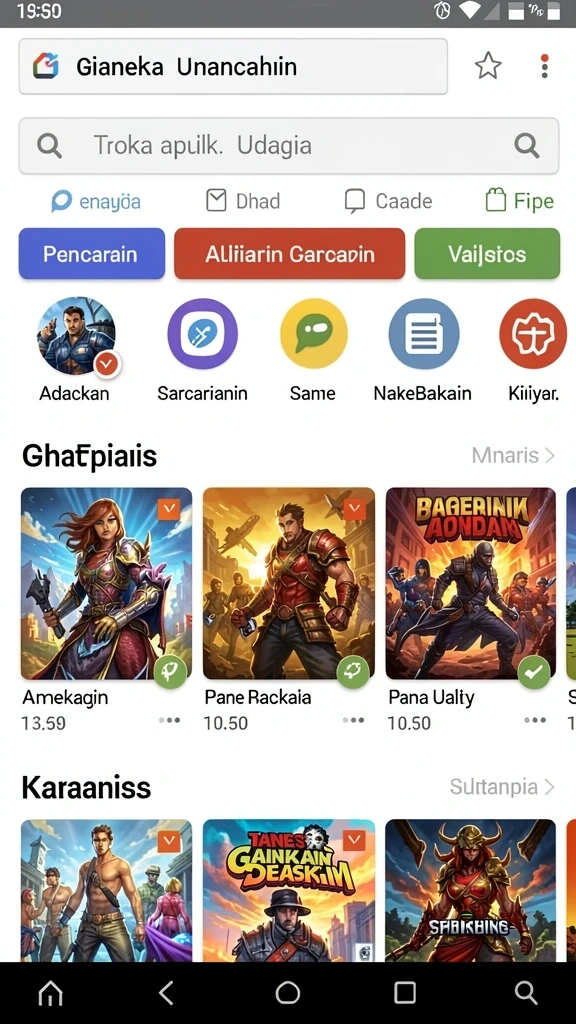Screen dimensions: 576x1024
Task: Tap the red Aliiarin Garcapin button
Action: tap(289, 254)
